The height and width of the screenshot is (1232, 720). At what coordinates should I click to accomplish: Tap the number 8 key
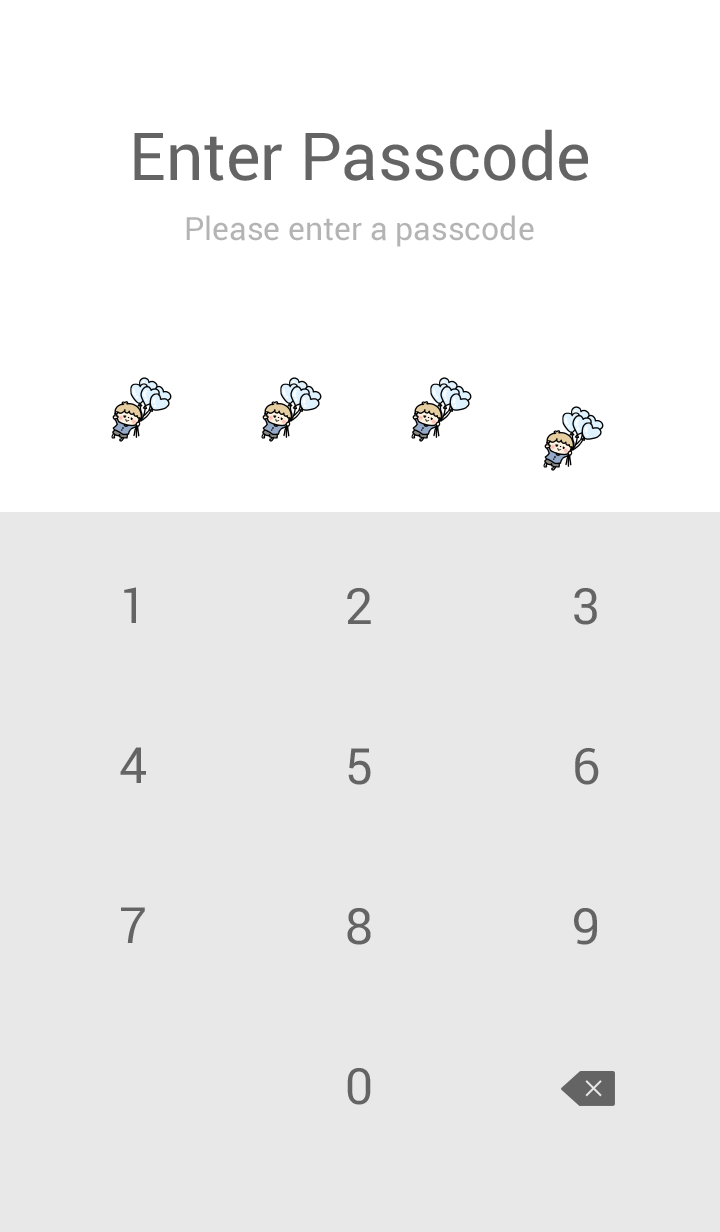coord(359,926)
